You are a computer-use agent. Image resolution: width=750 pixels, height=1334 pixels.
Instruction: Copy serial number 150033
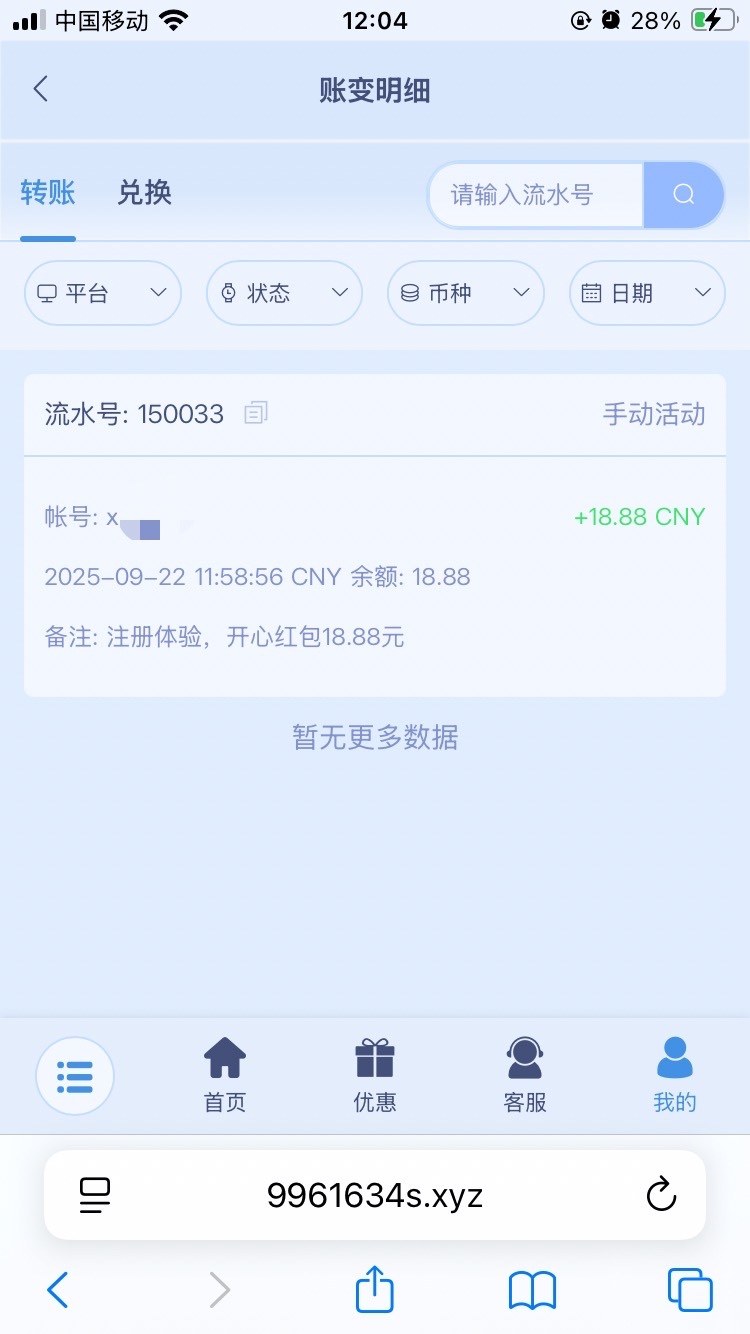tap(256, 413)
